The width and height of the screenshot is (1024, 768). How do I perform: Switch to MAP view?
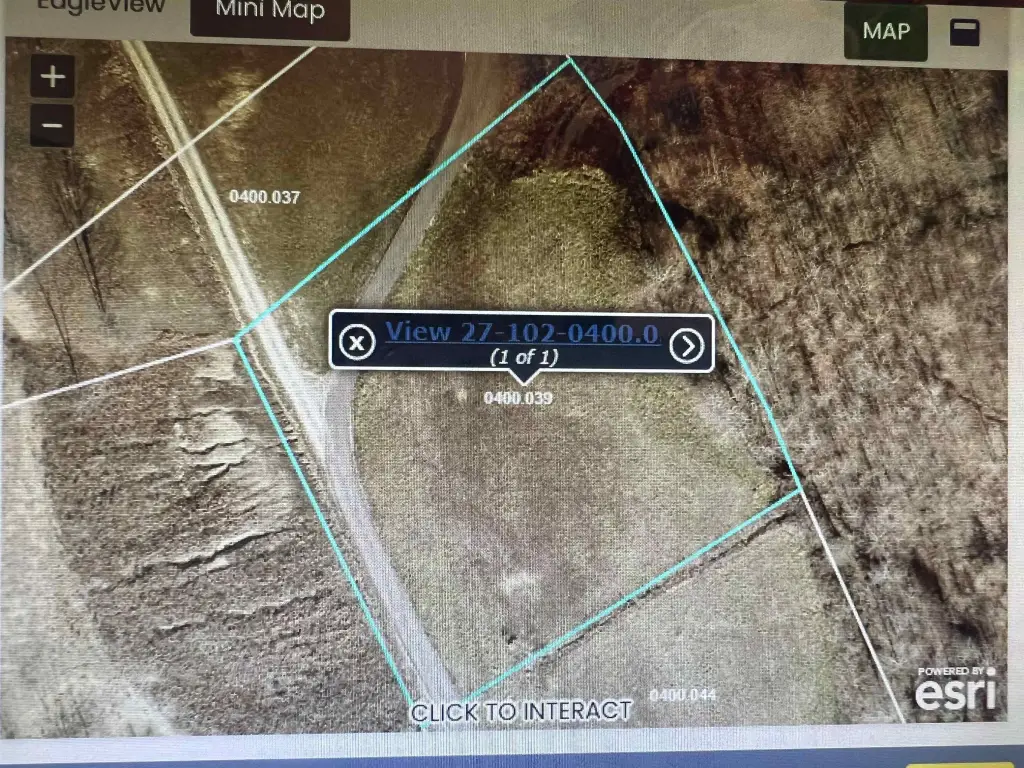click(x=886, y=31)
